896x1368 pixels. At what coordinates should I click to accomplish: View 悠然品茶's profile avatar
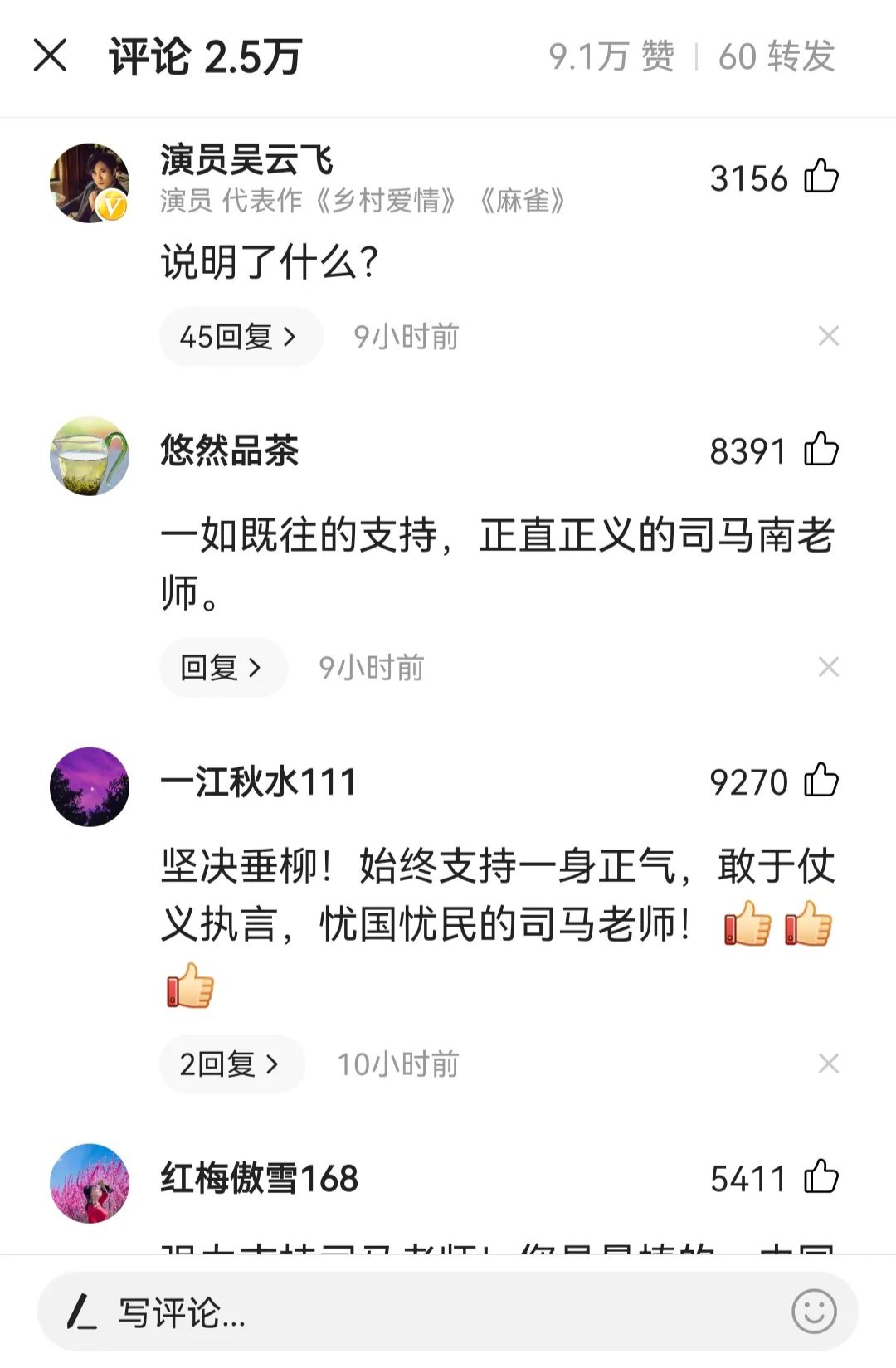(90, 455)
